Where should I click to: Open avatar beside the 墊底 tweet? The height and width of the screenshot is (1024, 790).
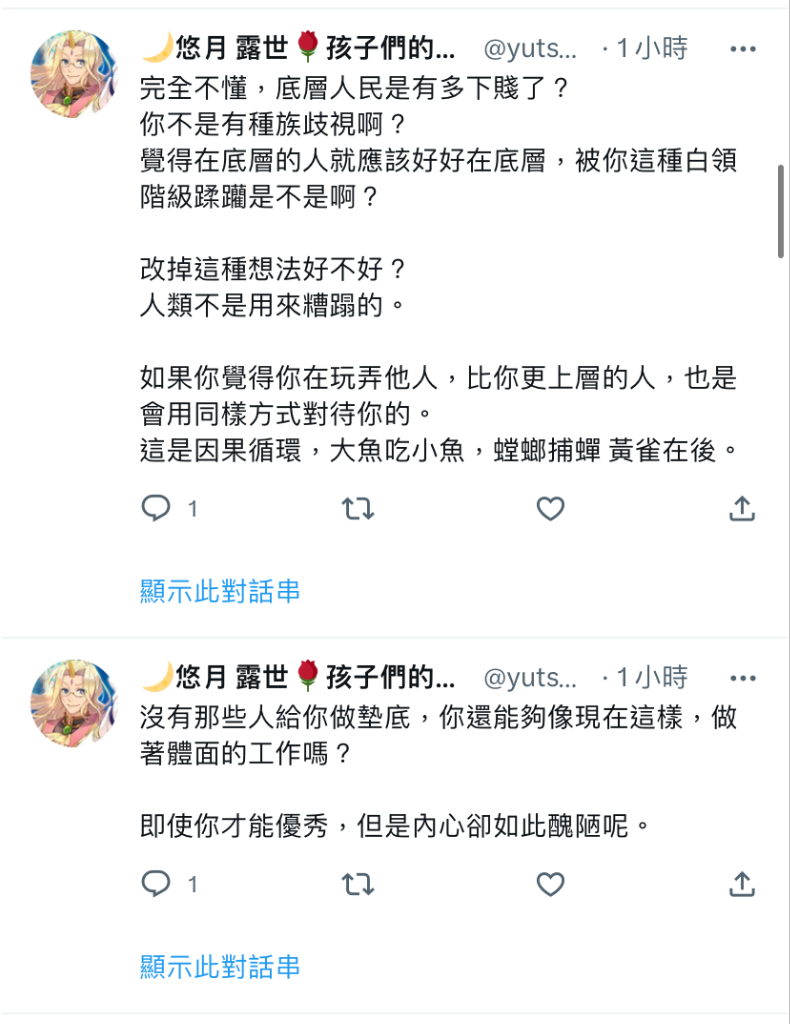click(x=75, y=703)
